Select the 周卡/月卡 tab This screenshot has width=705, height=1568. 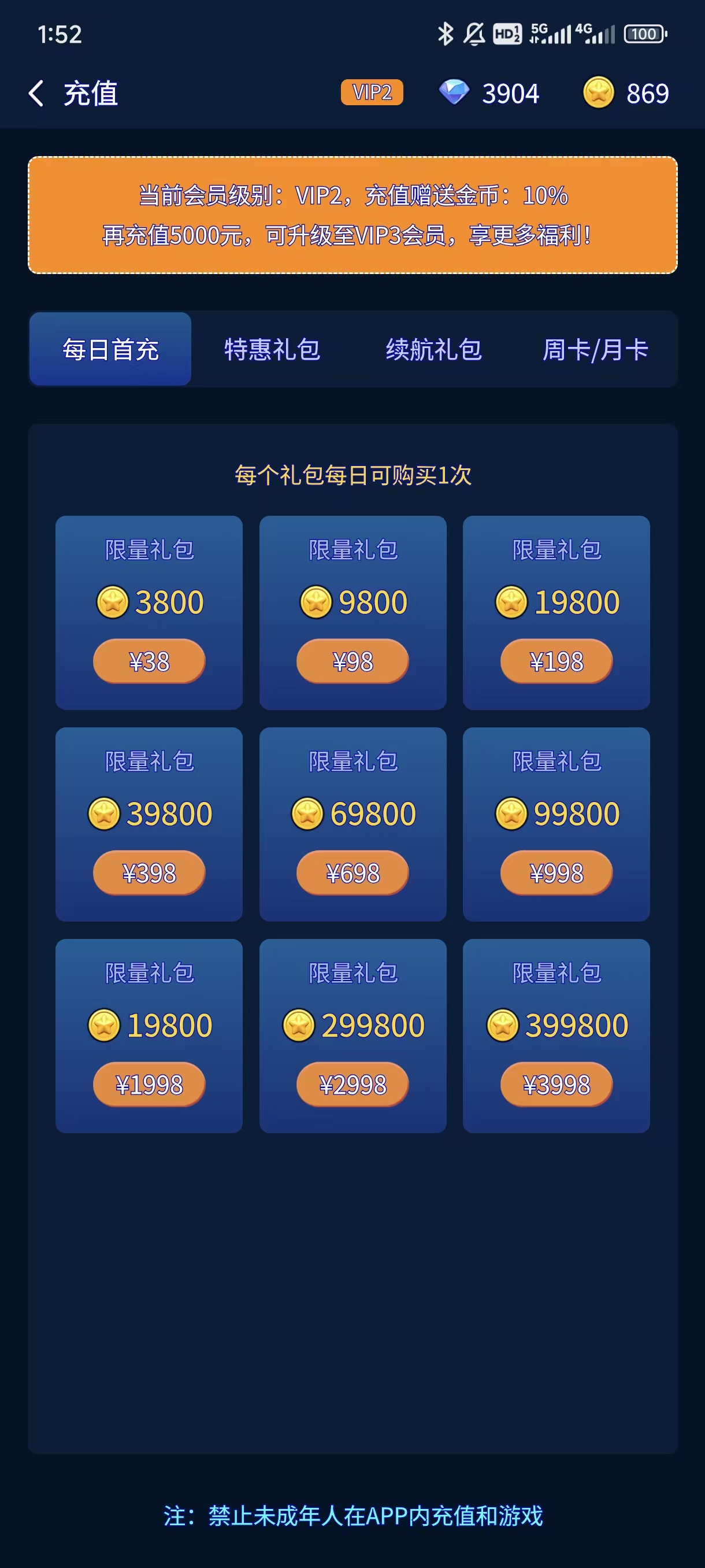[595, 349]
